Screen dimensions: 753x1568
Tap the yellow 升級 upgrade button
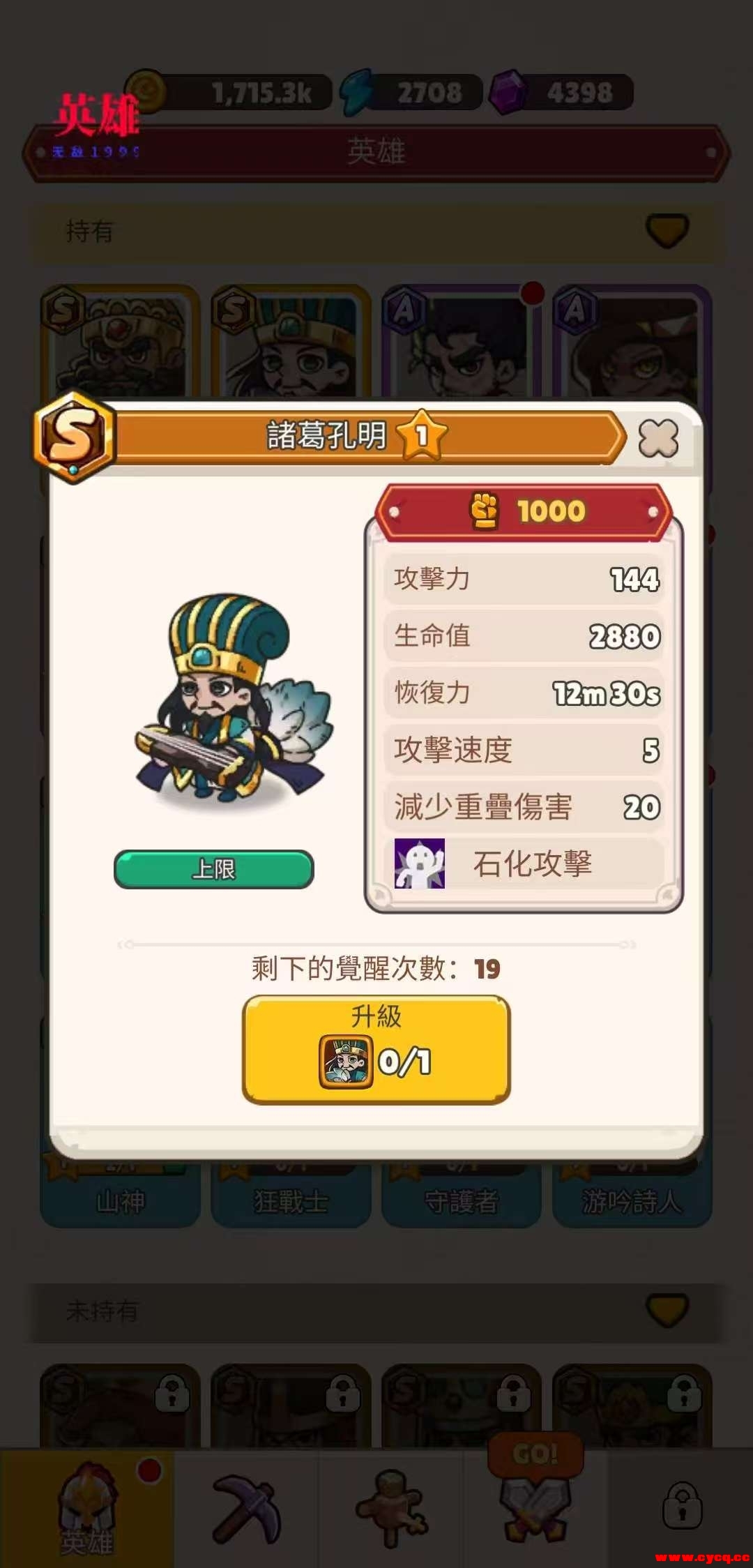click(x=376, y=1048)
